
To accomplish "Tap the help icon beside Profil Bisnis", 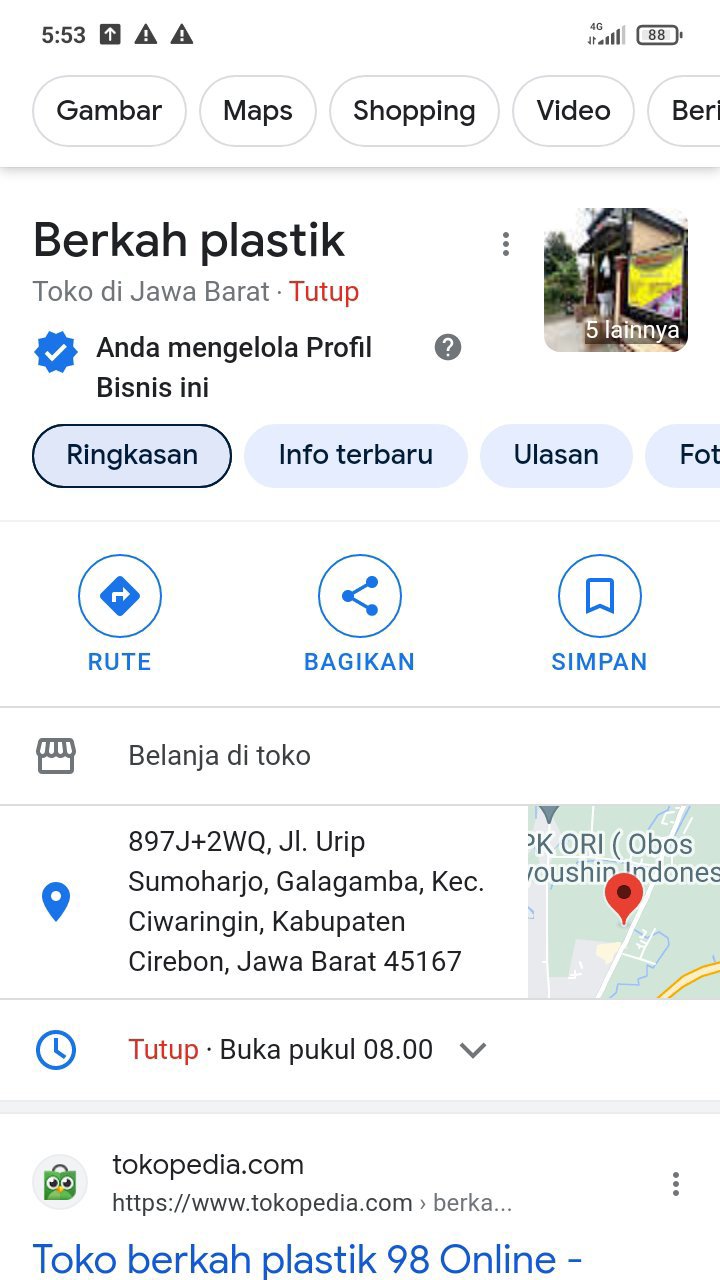I will pyautogui.click(x=448, y=347).
